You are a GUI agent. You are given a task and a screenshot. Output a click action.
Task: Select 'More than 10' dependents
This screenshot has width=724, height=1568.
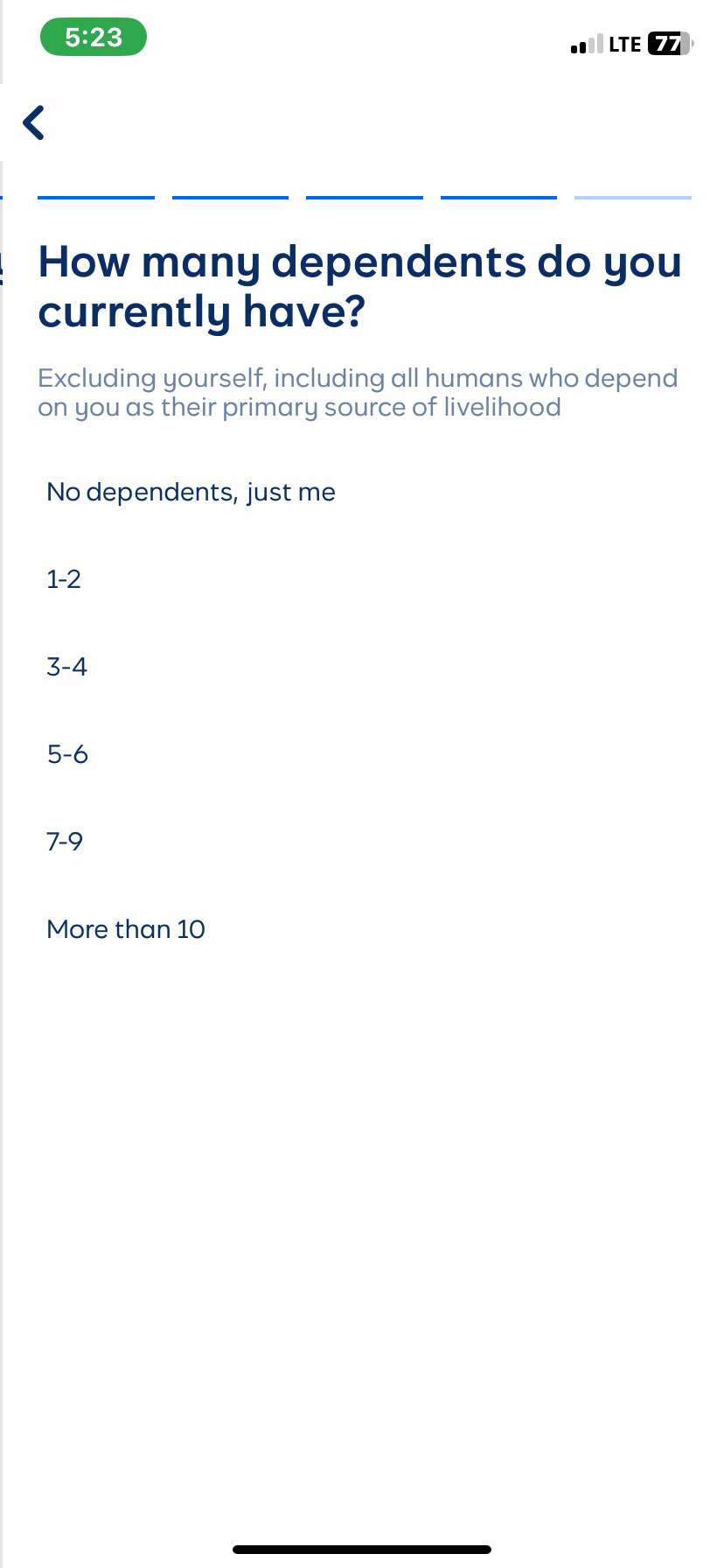coord(126,929)
